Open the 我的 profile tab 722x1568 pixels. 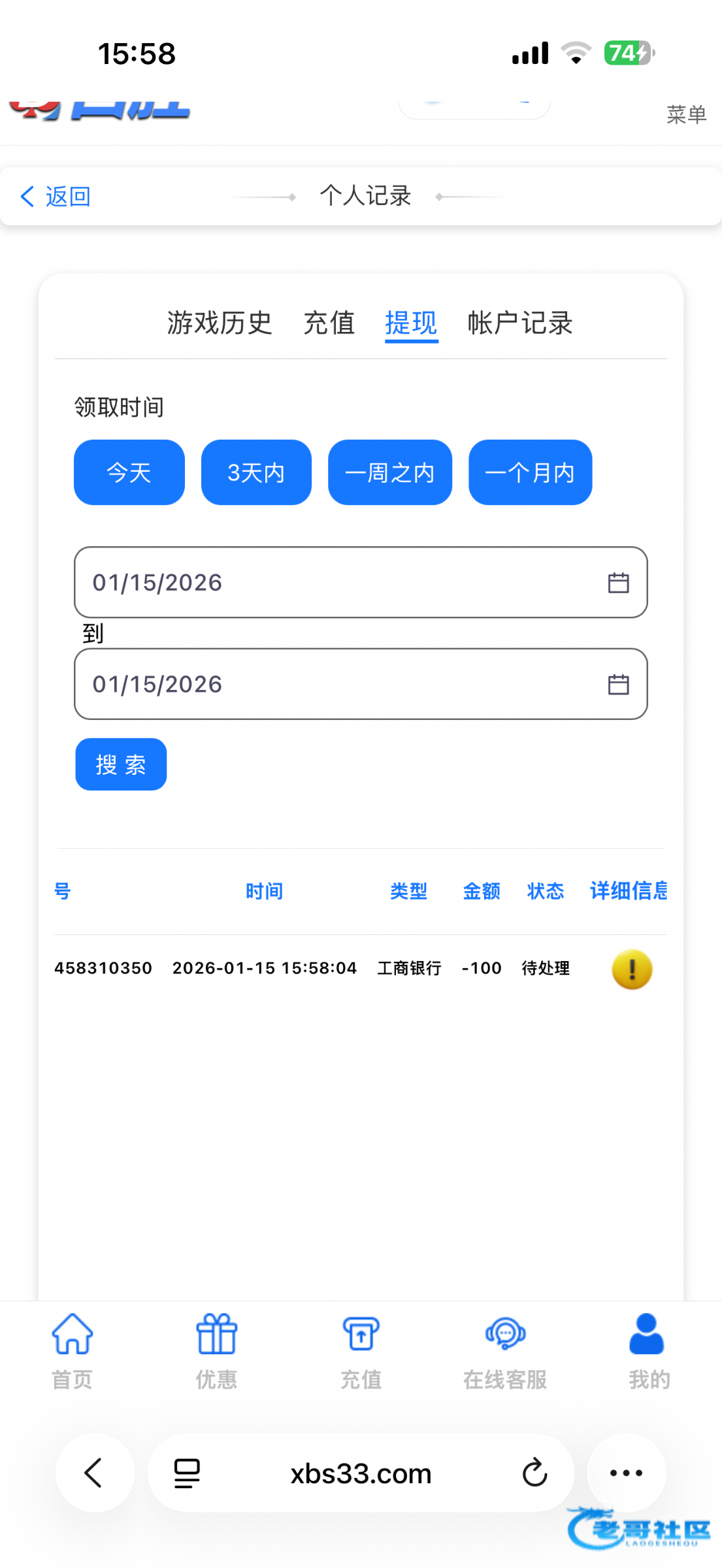[649, 1350]
